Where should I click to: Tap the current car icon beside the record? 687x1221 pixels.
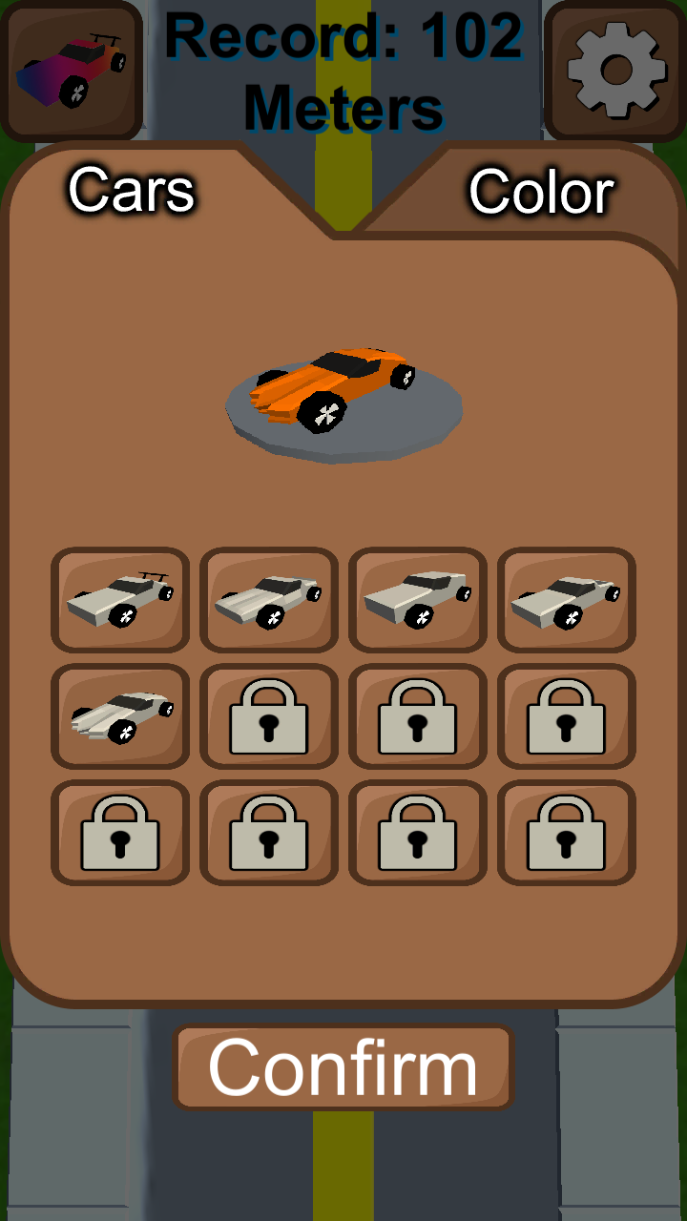pyautogui.click(x=71, y=70)
